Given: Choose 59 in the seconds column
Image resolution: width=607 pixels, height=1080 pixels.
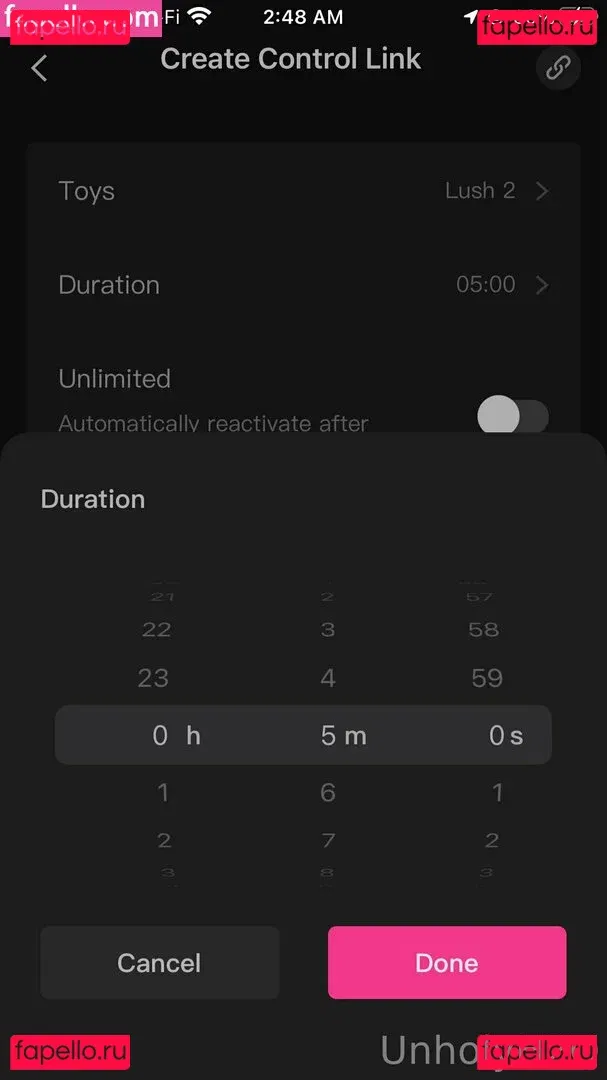Looking at the screenshot, I should (x=486, y=678).
